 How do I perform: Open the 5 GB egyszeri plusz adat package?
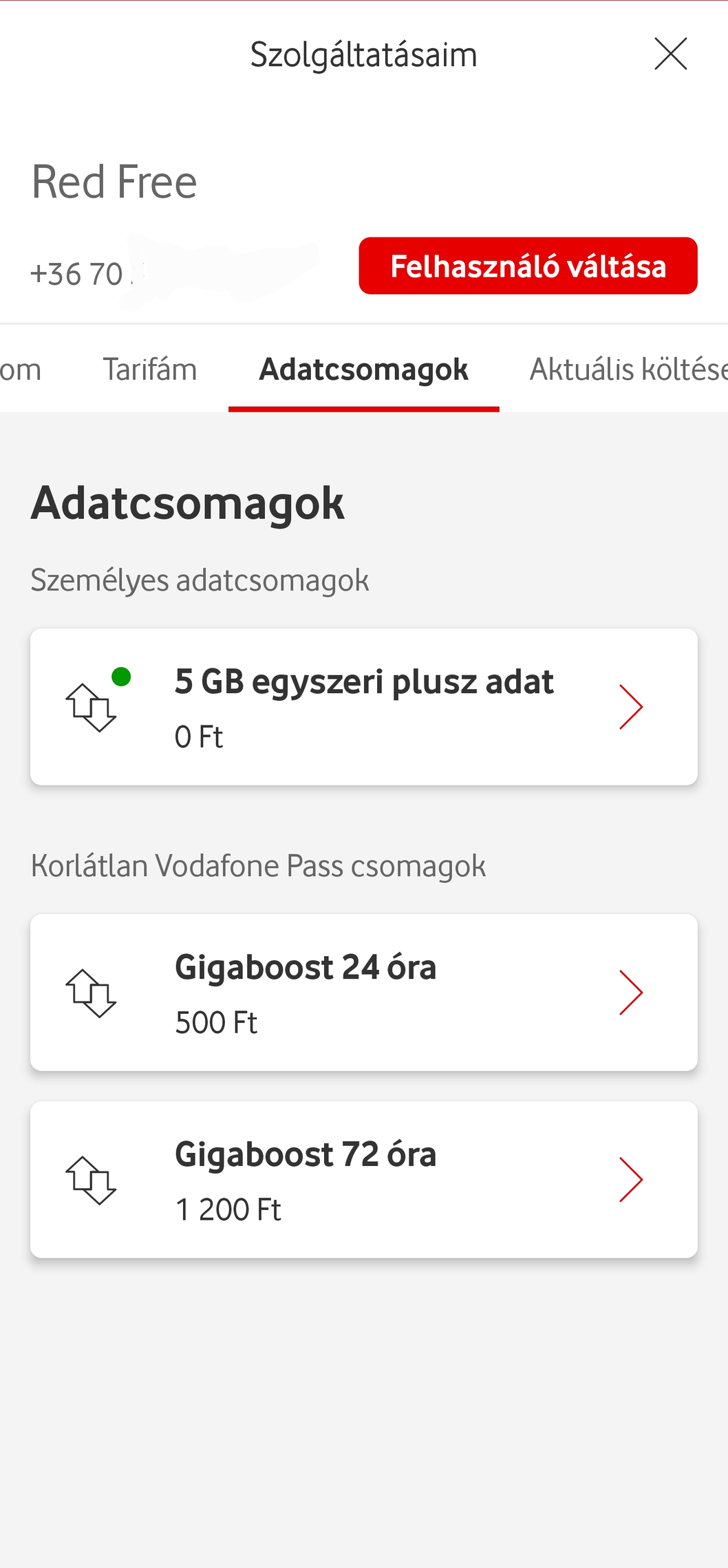364,707
